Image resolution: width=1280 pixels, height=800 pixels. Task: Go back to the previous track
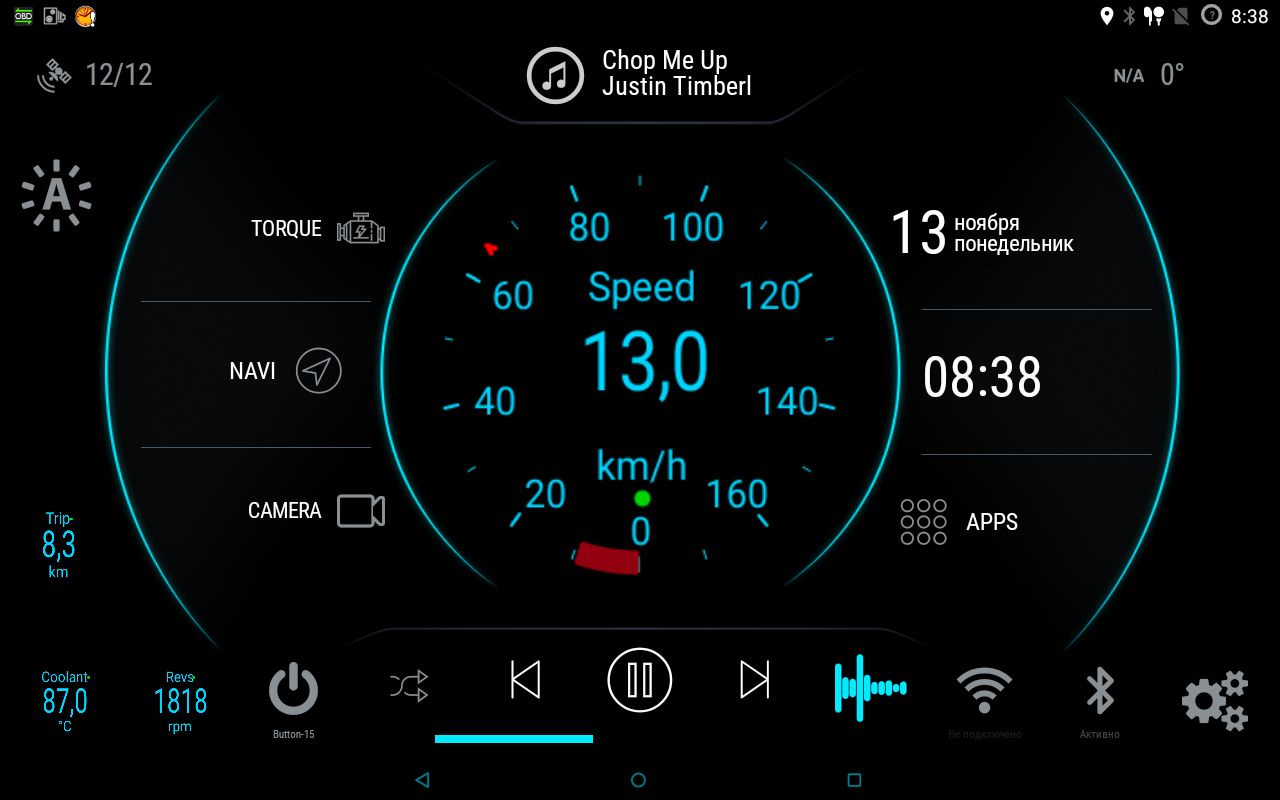[x=525, y=680]
